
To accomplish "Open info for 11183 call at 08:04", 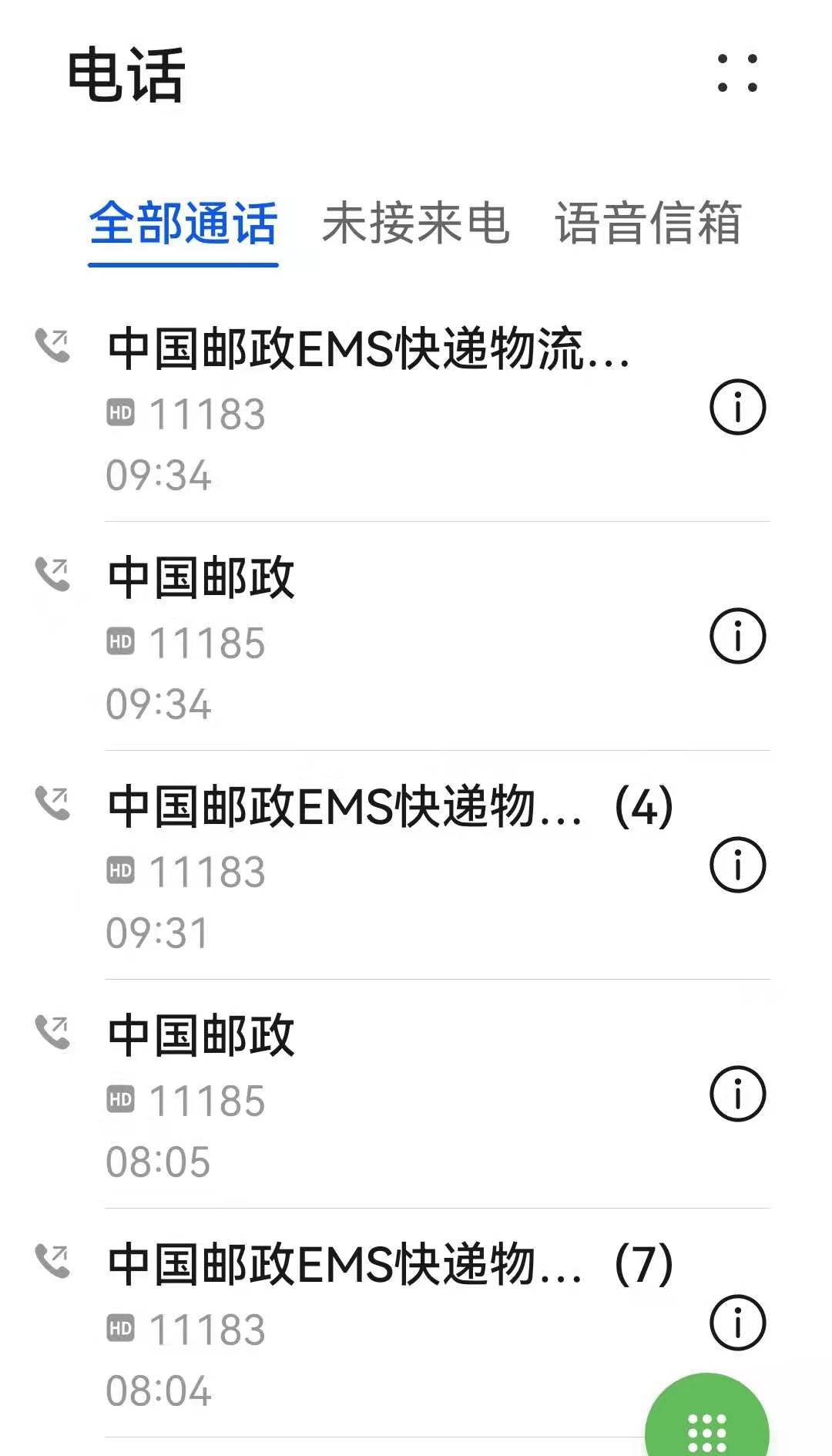I will pos(737,1323).
